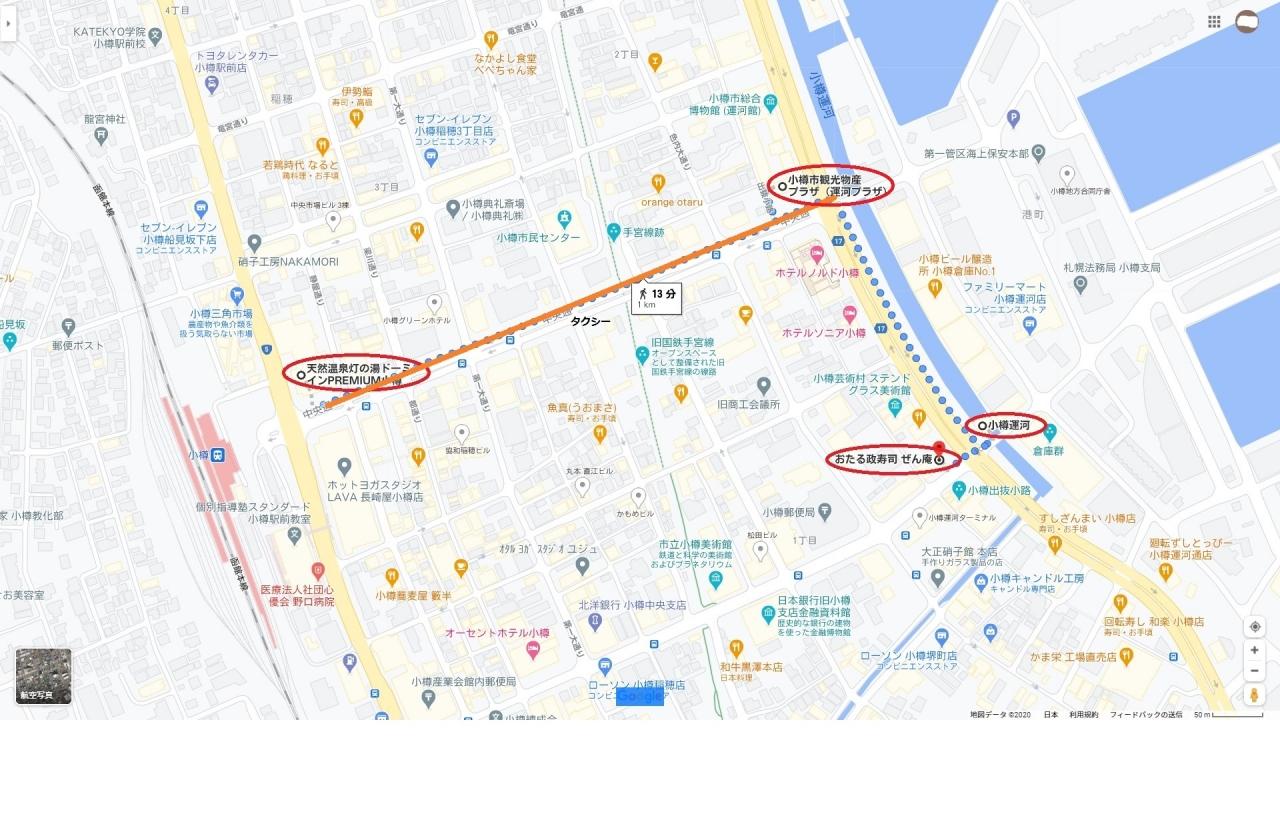
Task: Select the おたる政寿司 ぜん庵 destination pin
Action: (x=938, y=449)
